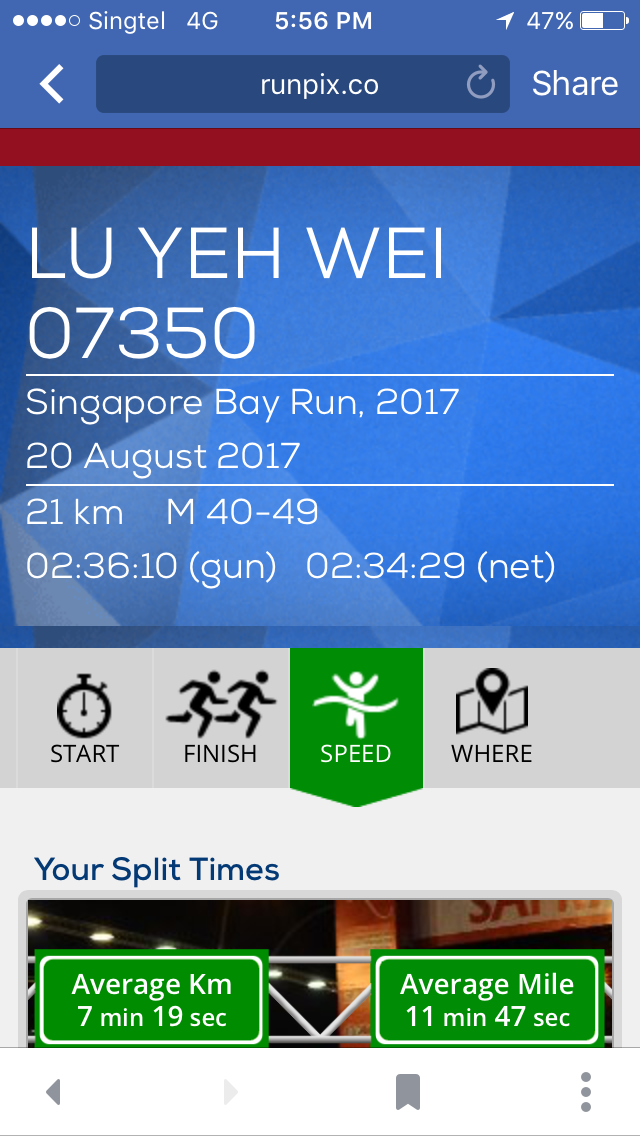Navigate back with the bottom toolbar arrow
This screenshot has height=1136, width=640.
tap(53, 1091)
